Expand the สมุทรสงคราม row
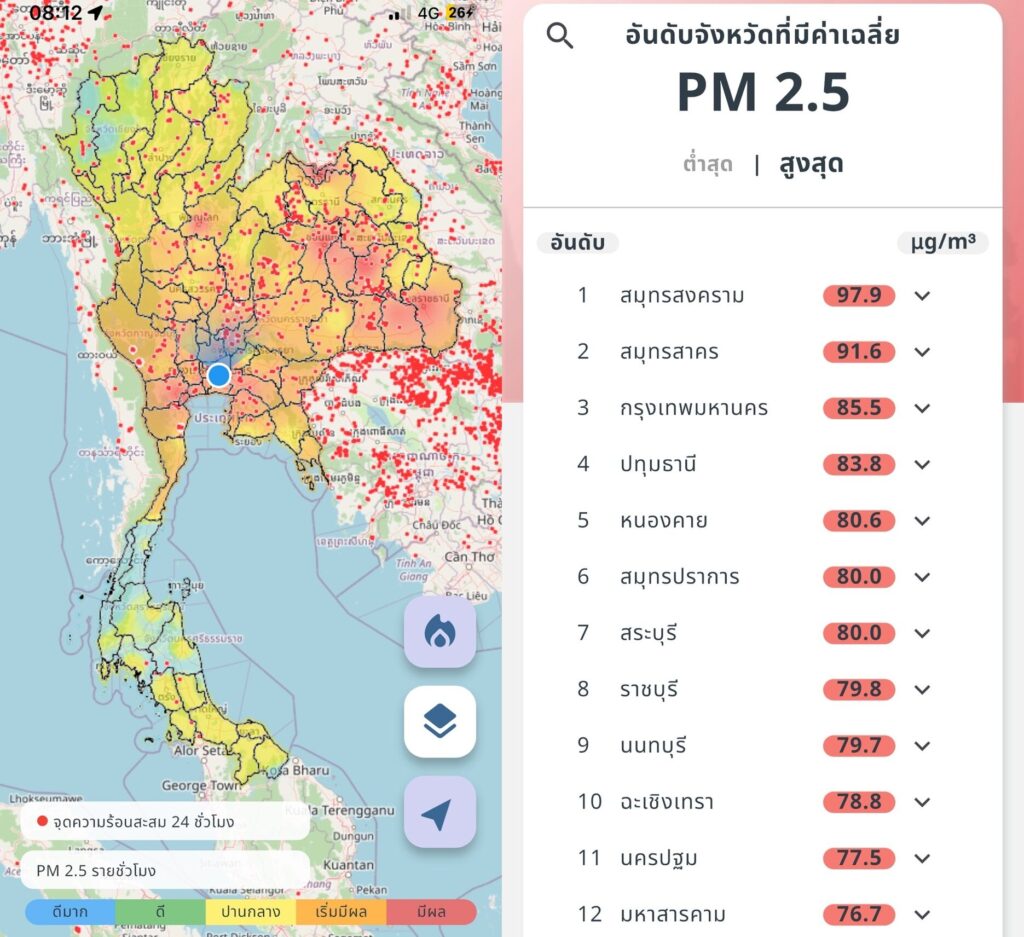The image size is (1024, 937). (922, 296)
